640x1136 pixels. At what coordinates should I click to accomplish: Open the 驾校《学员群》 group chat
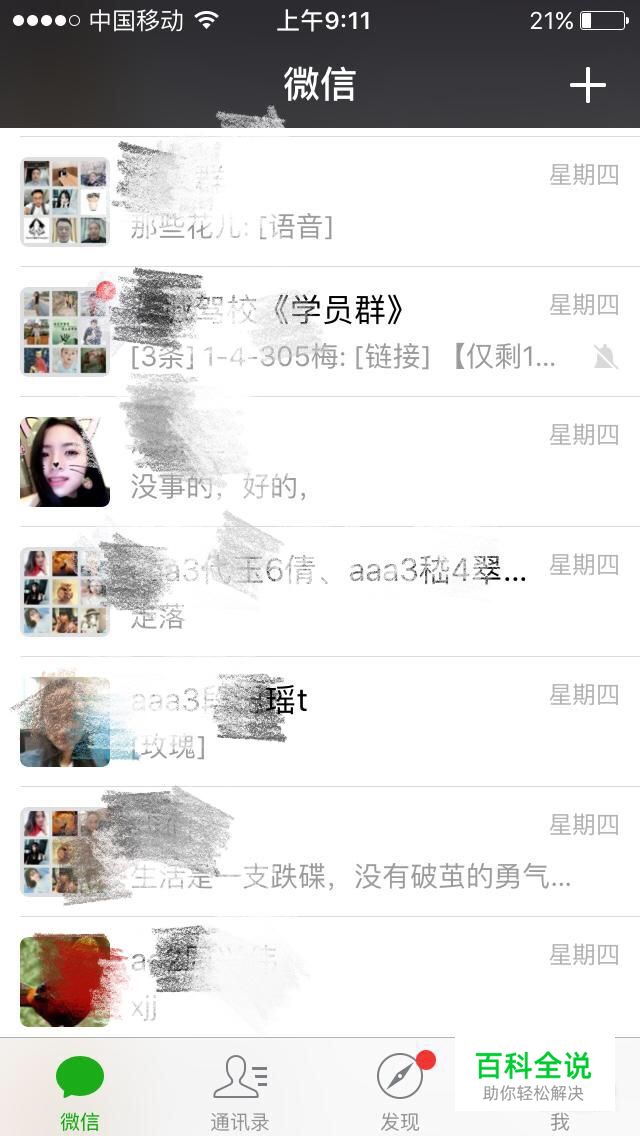point(330,332)
